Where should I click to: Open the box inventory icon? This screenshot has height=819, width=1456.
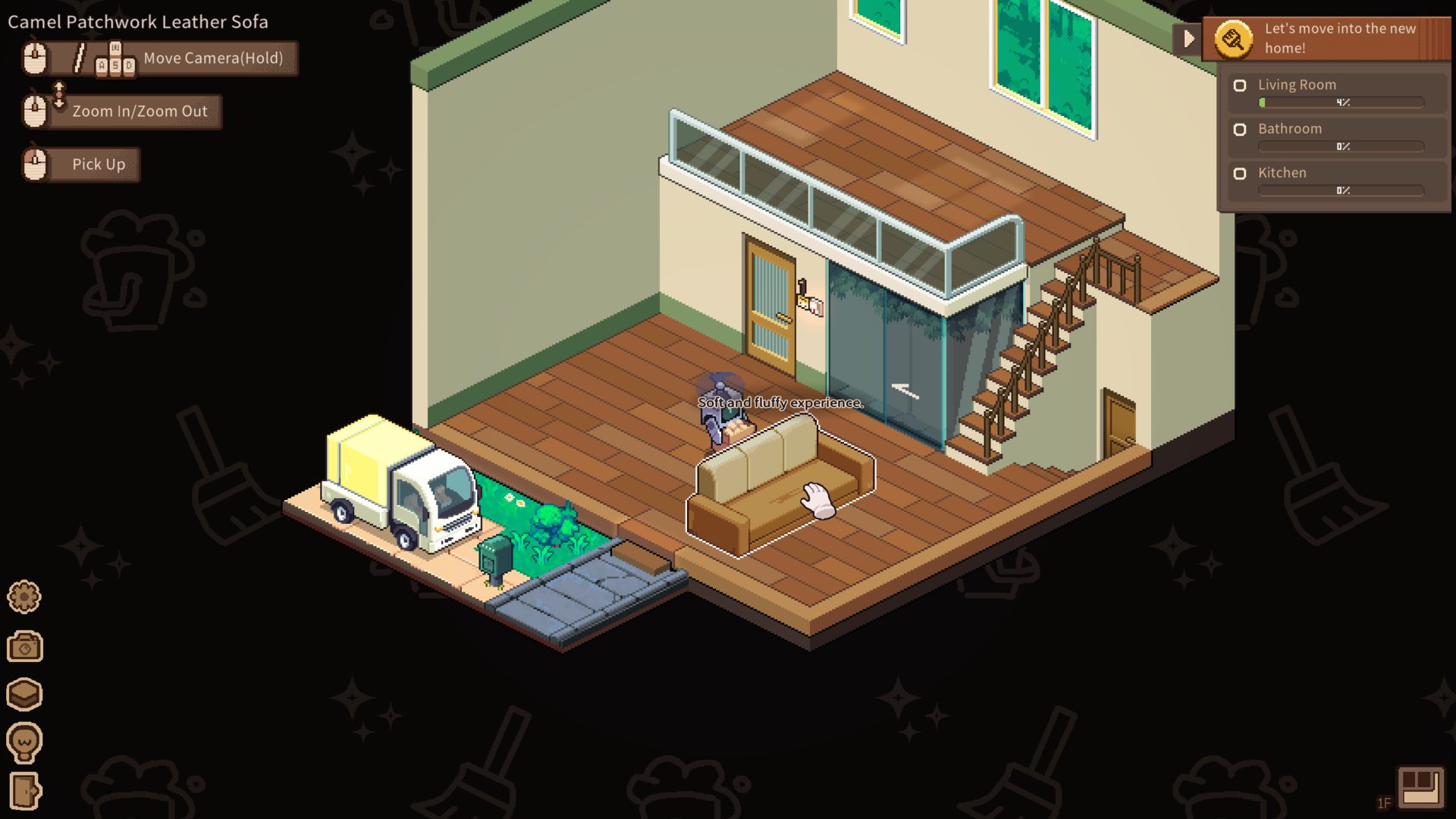(24, 694)
